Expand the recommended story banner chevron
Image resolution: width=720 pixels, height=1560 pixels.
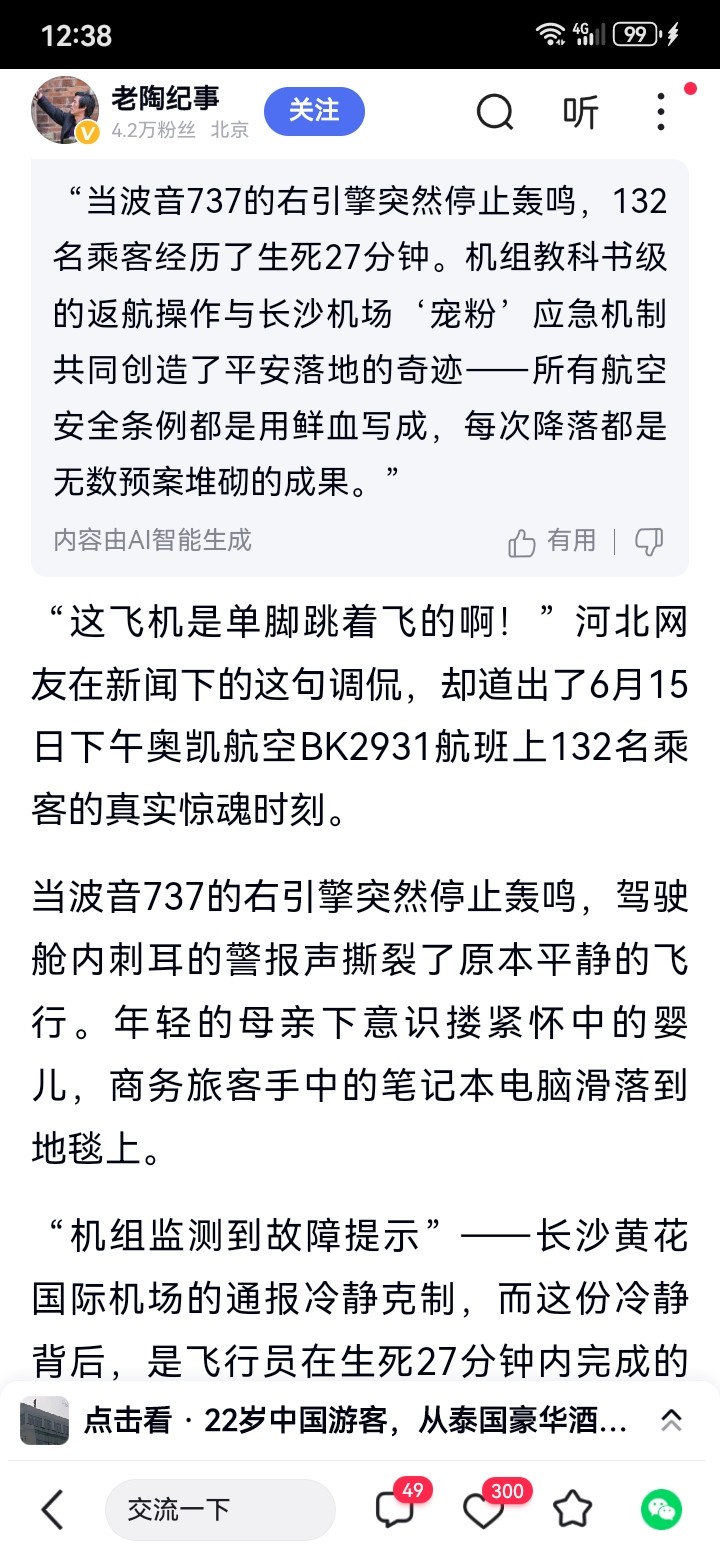point(670,1420)
